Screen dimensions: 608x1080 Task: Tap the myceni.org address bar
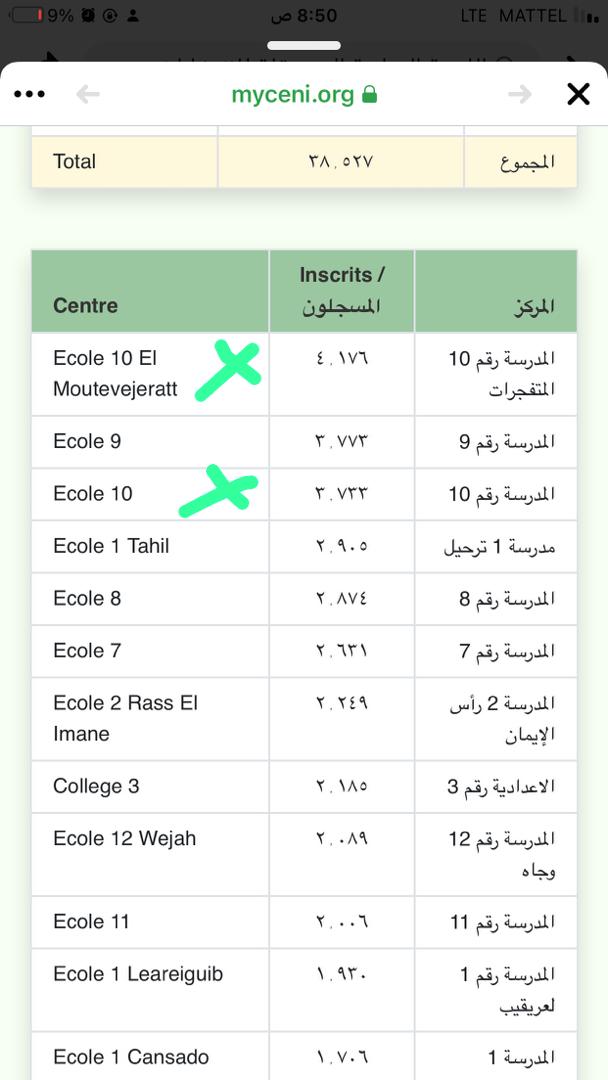click(x=304, y=94)
